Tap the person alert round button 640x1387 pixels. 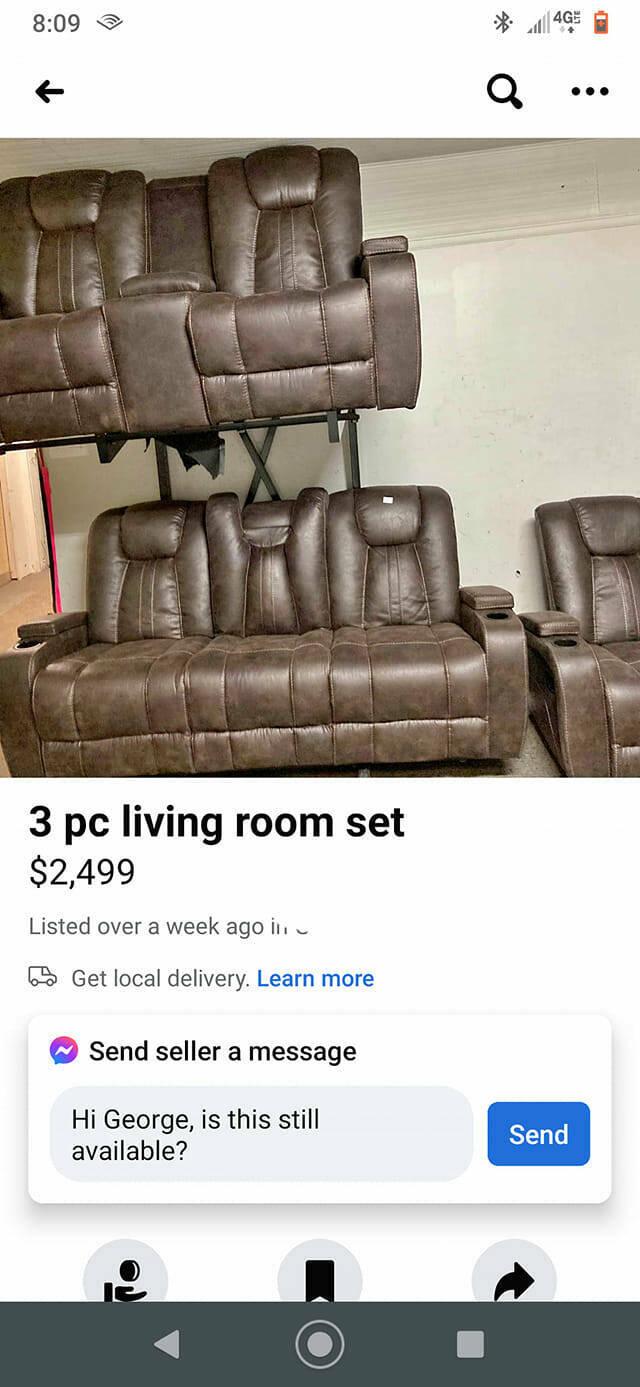(125, 1272)
